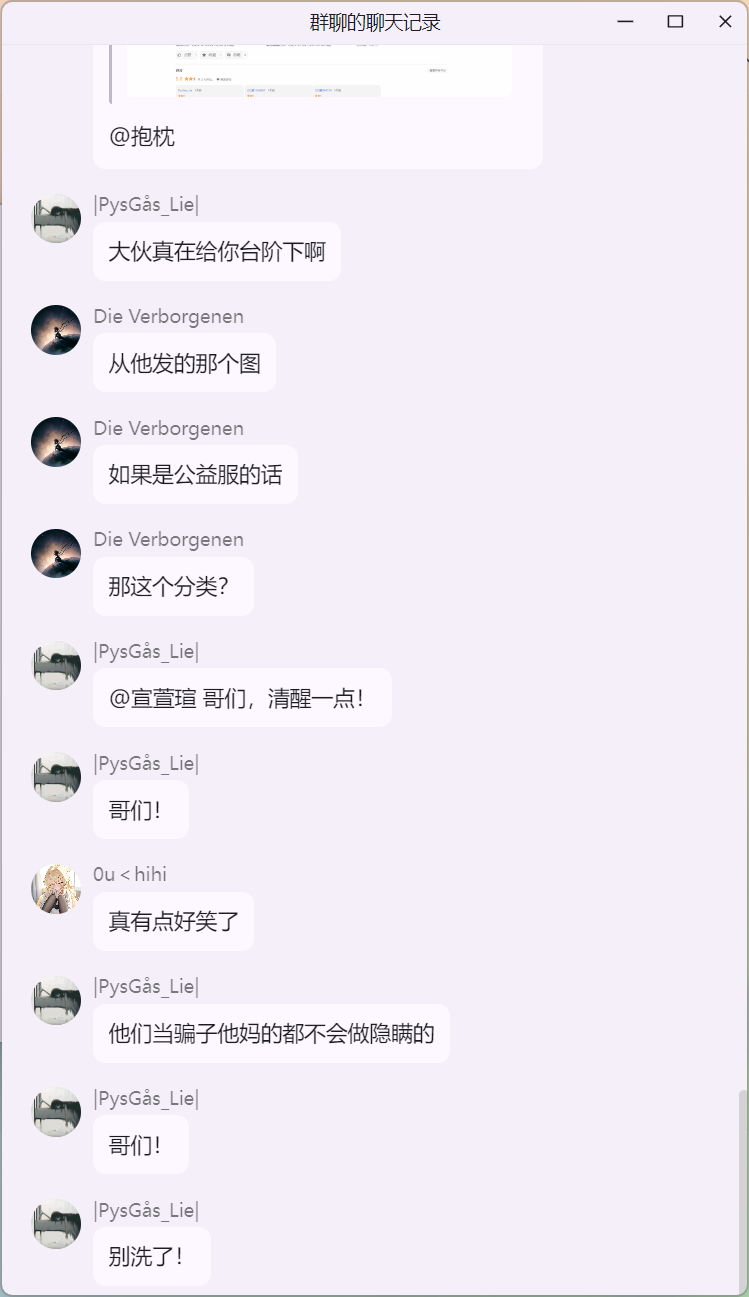
Task: Minimize the chat record window
Action: 626,22
